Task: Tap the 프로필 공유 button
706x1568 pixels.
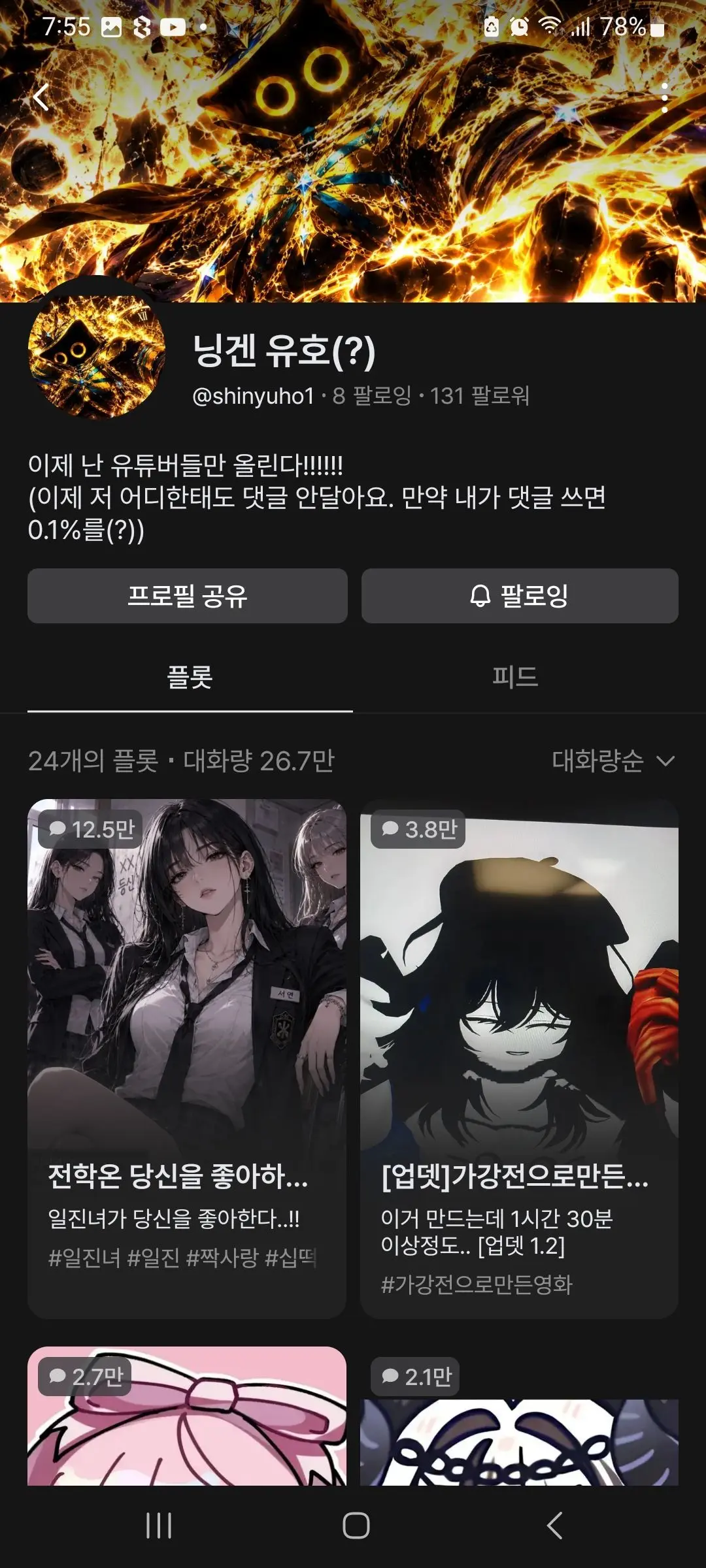Action: (187, 596)
